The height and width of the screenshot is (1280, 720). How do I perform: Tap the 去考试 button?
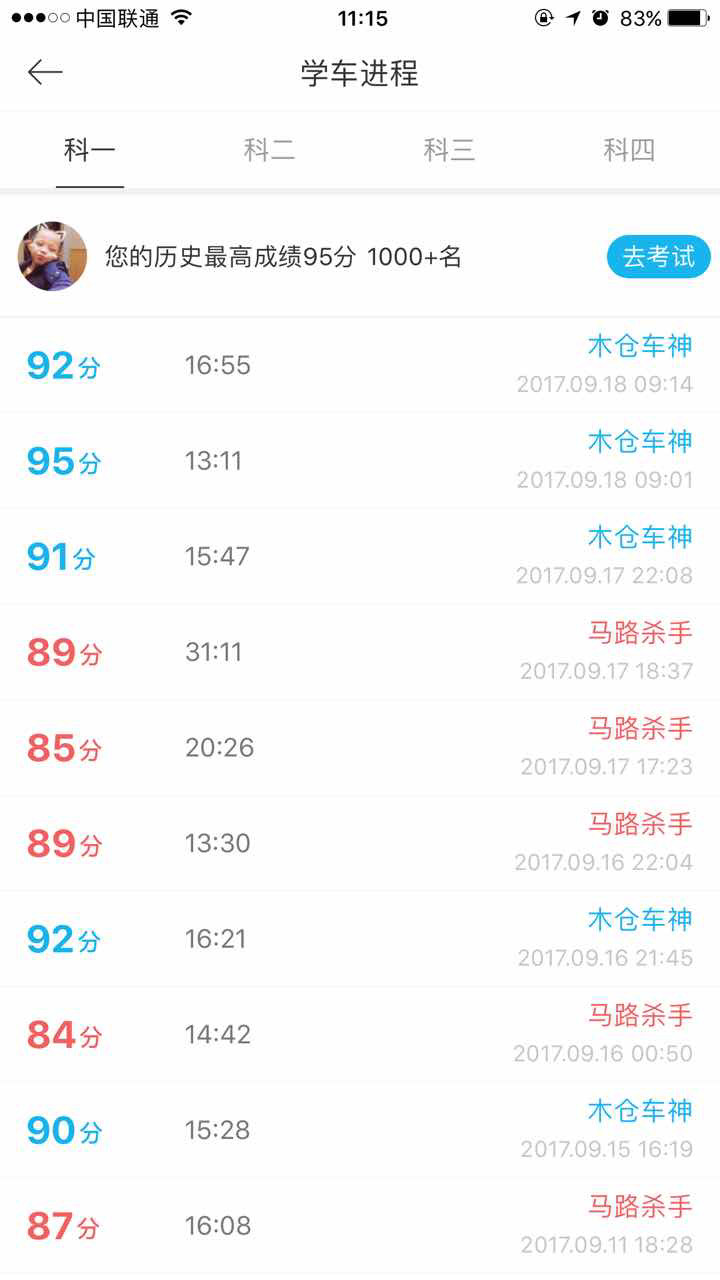click(658, 257)
